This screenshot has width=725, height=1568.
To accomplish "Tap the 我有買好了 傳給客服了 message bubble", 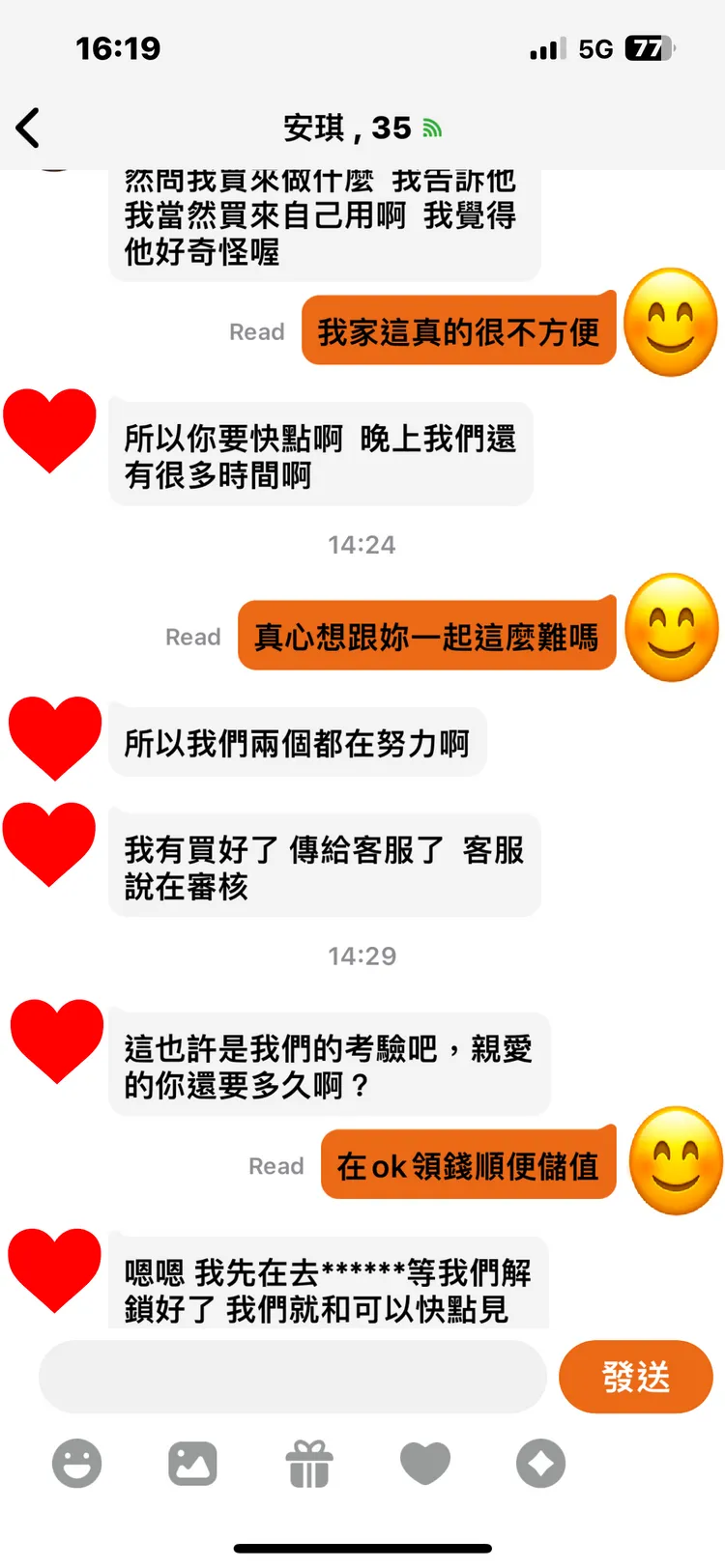I will coord(324,865).
